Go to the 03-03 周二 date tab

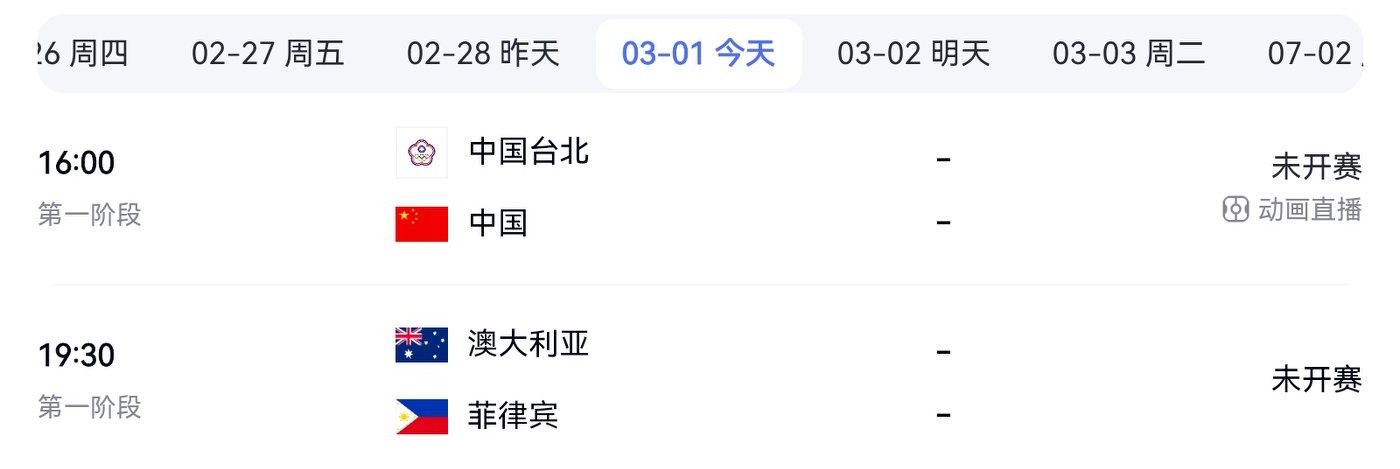[1128, 54]
